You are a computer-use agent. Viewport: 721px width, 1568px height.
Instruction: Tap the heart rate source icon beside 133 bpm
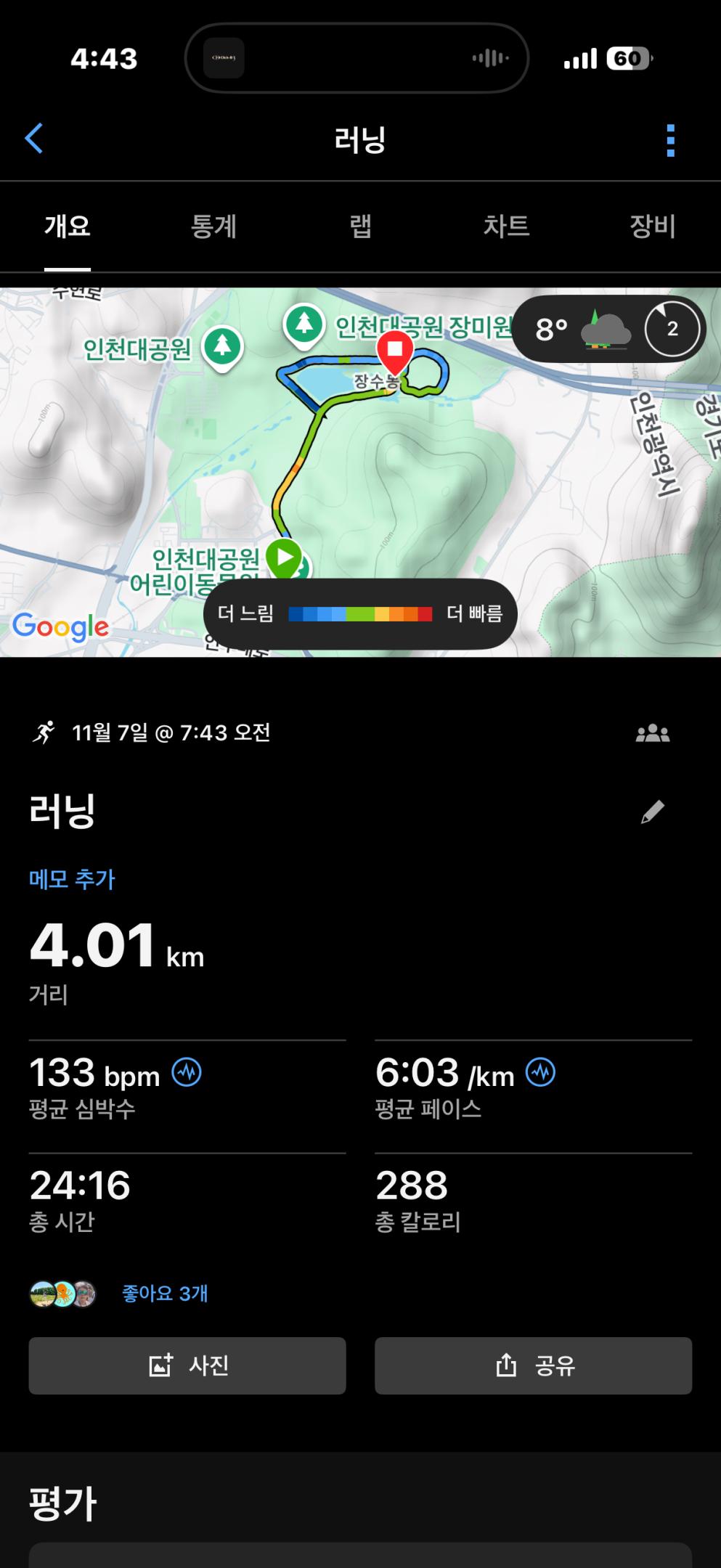coord(185,1071)
